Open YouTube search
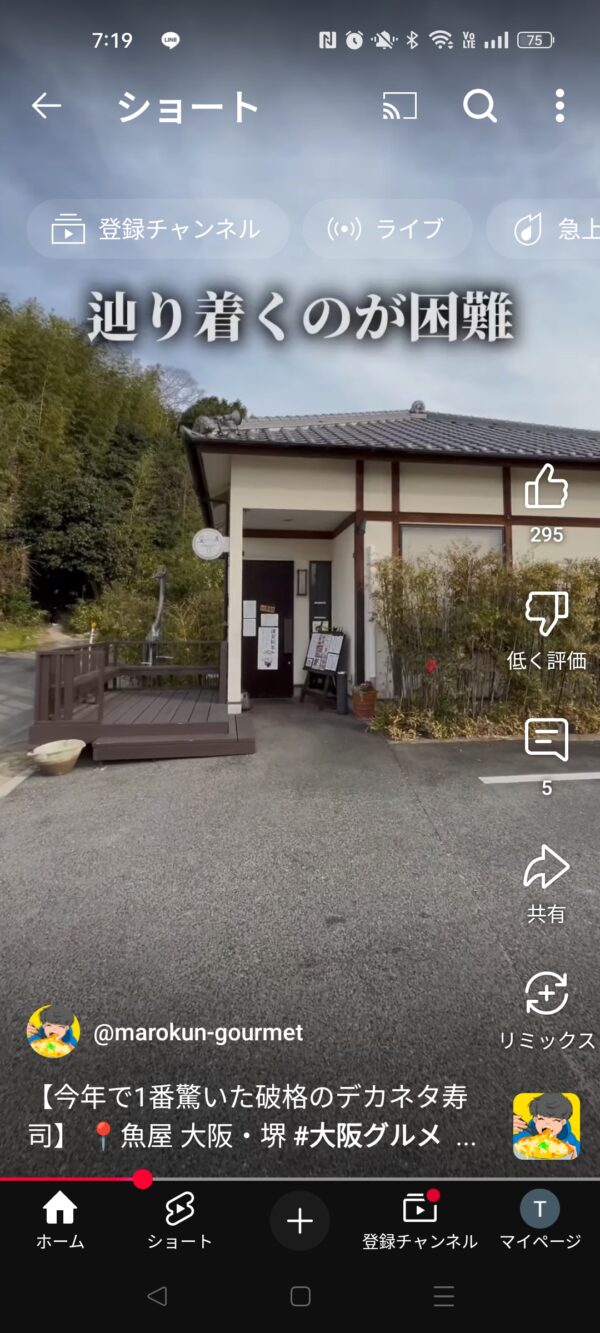The image size is (600, 1333). (x=479, y=106)
